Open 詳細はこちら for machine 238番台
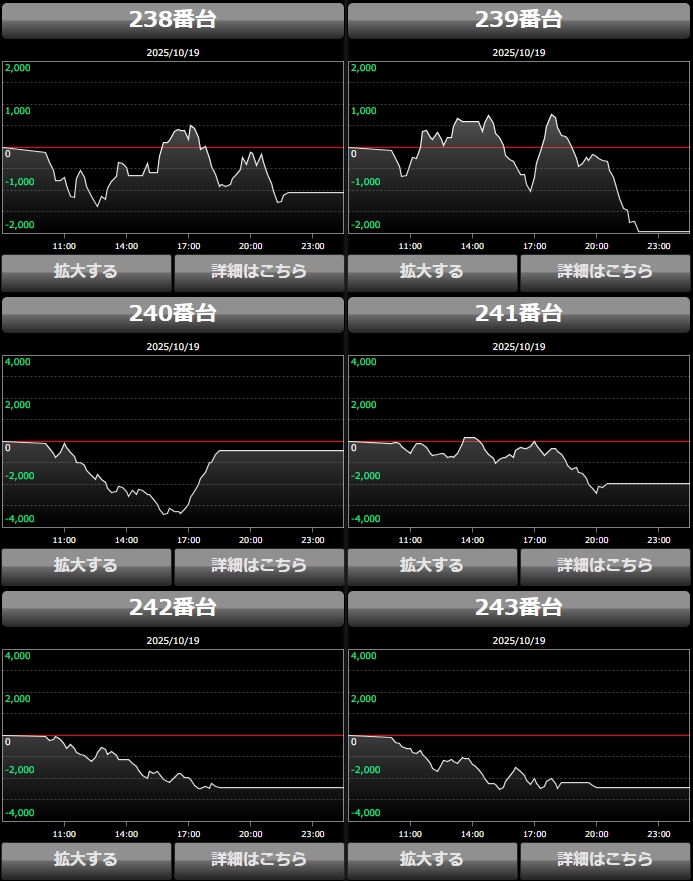This screenshot has width=693, height=881. tap(259, 271)
